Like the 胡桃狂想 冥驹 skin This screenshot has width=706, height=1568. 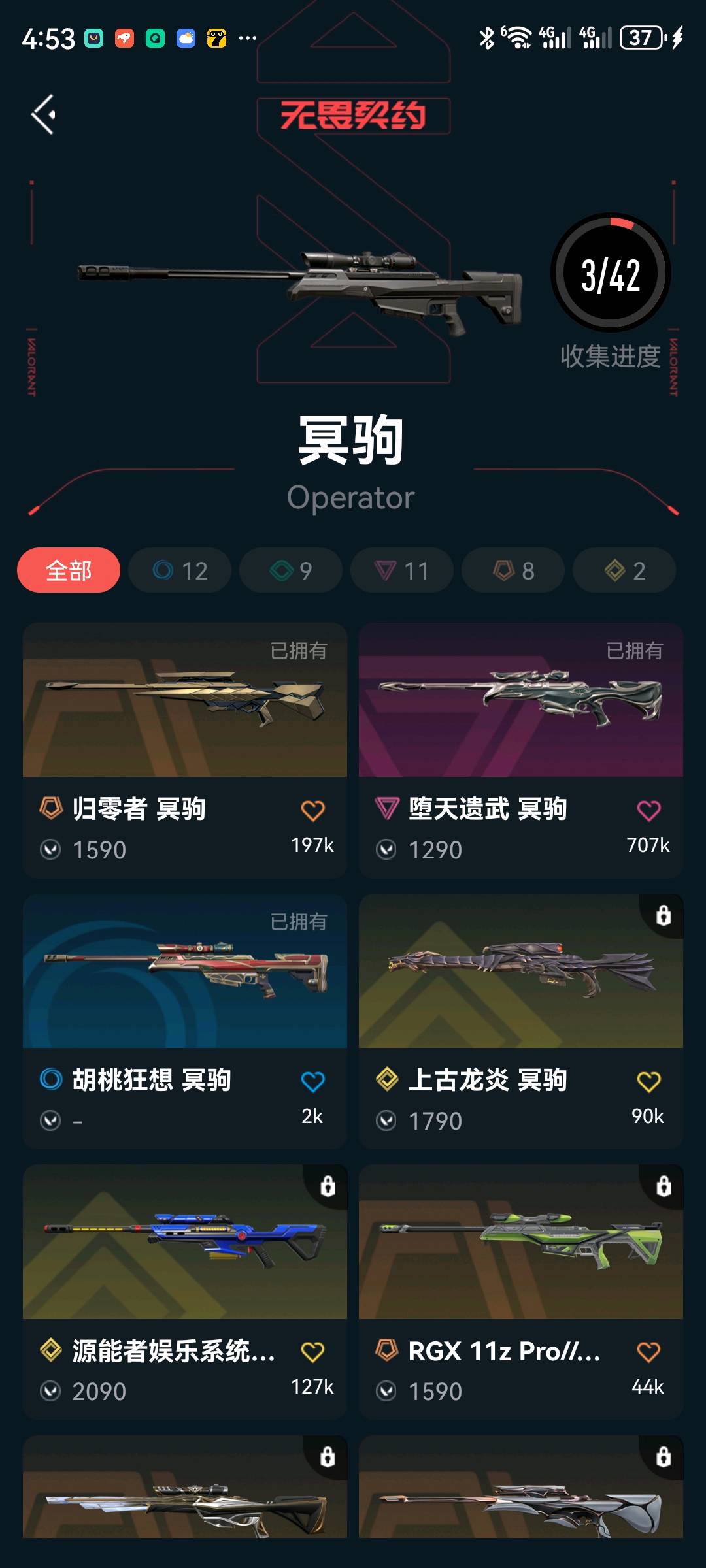312,1082
